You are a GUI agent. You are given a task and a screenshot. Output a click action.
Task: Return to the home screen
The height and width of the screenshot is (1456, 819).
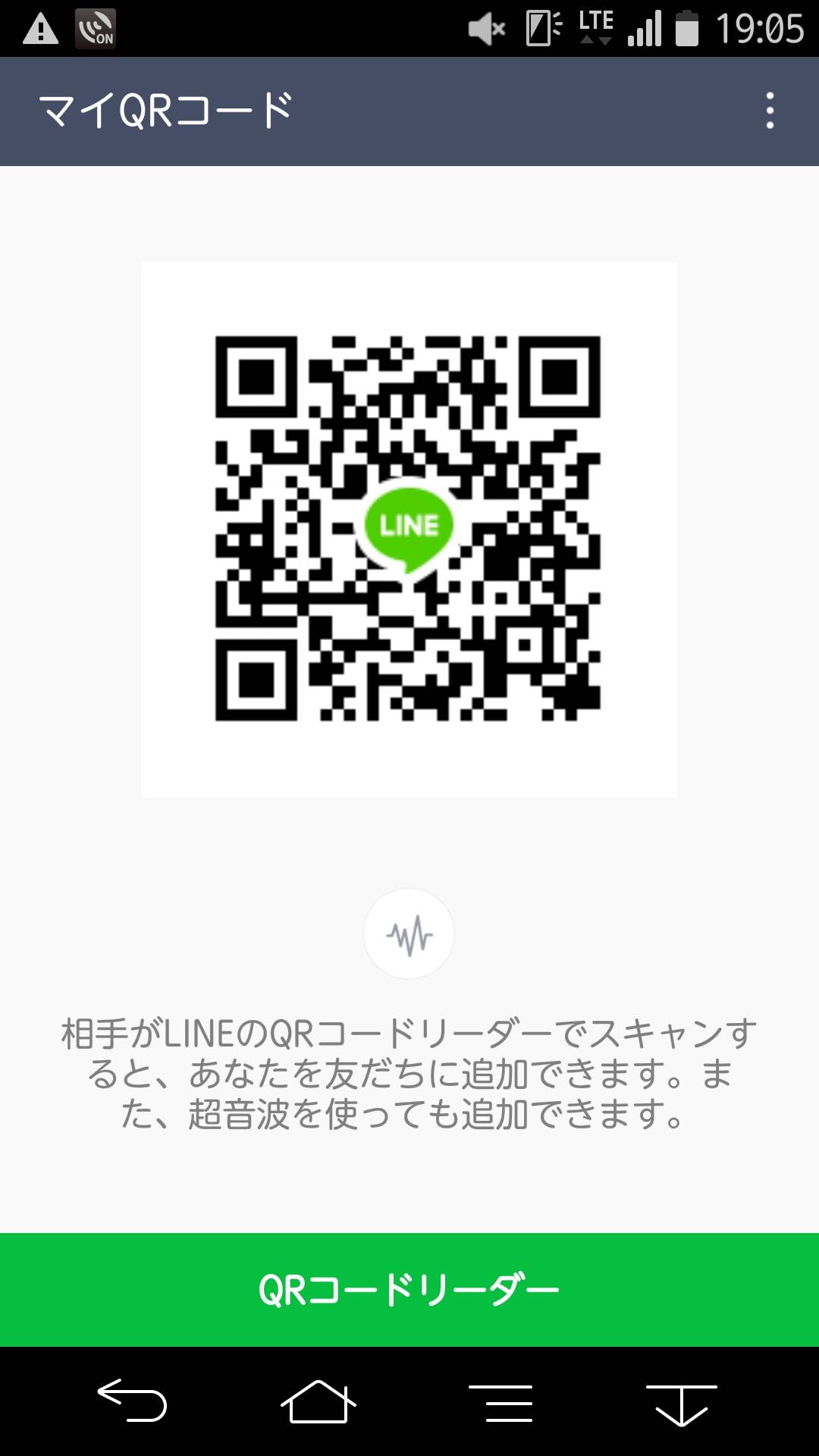click(x=318, y=1401)
